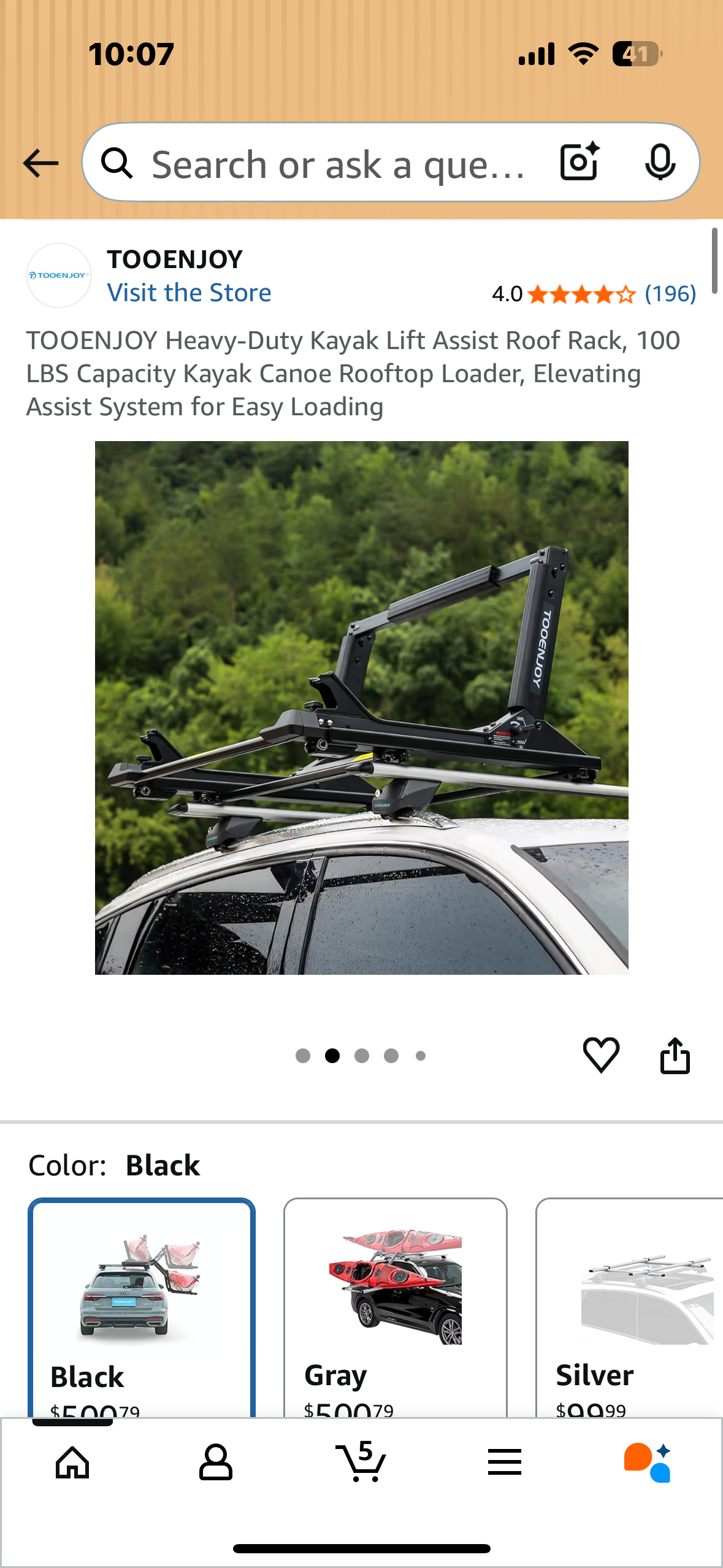Visit the TOOENJOY store link
The height and width of the screenshot is (1568, 723).
click(x=189, y=293)
